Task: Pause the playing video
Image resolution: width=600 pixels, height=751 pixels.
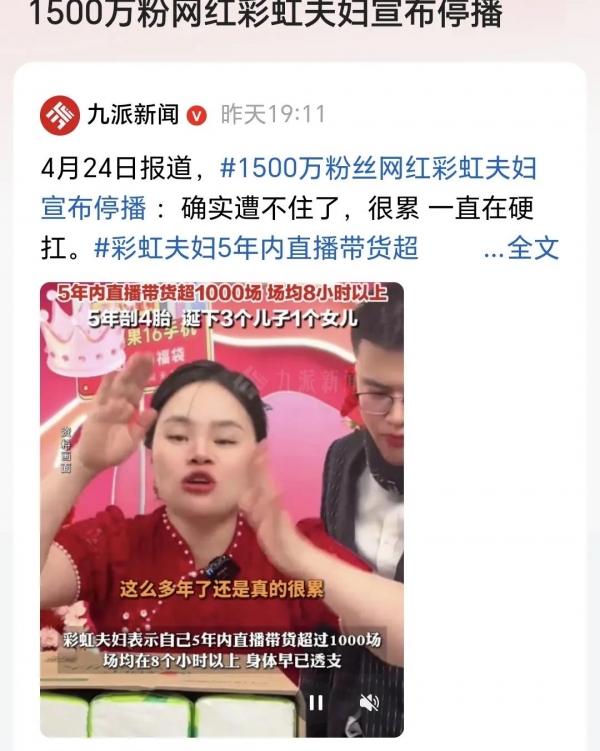Action: 316,702
